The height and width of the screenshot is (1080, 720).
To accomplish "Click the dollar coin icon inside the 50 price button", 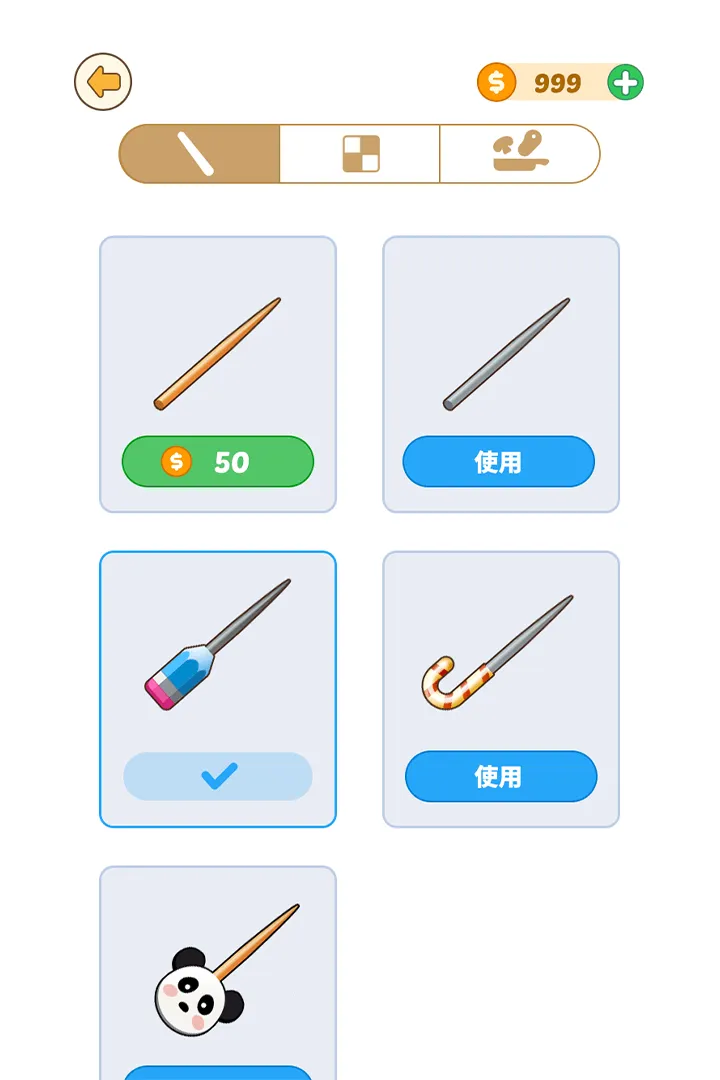I will [177, 462].
